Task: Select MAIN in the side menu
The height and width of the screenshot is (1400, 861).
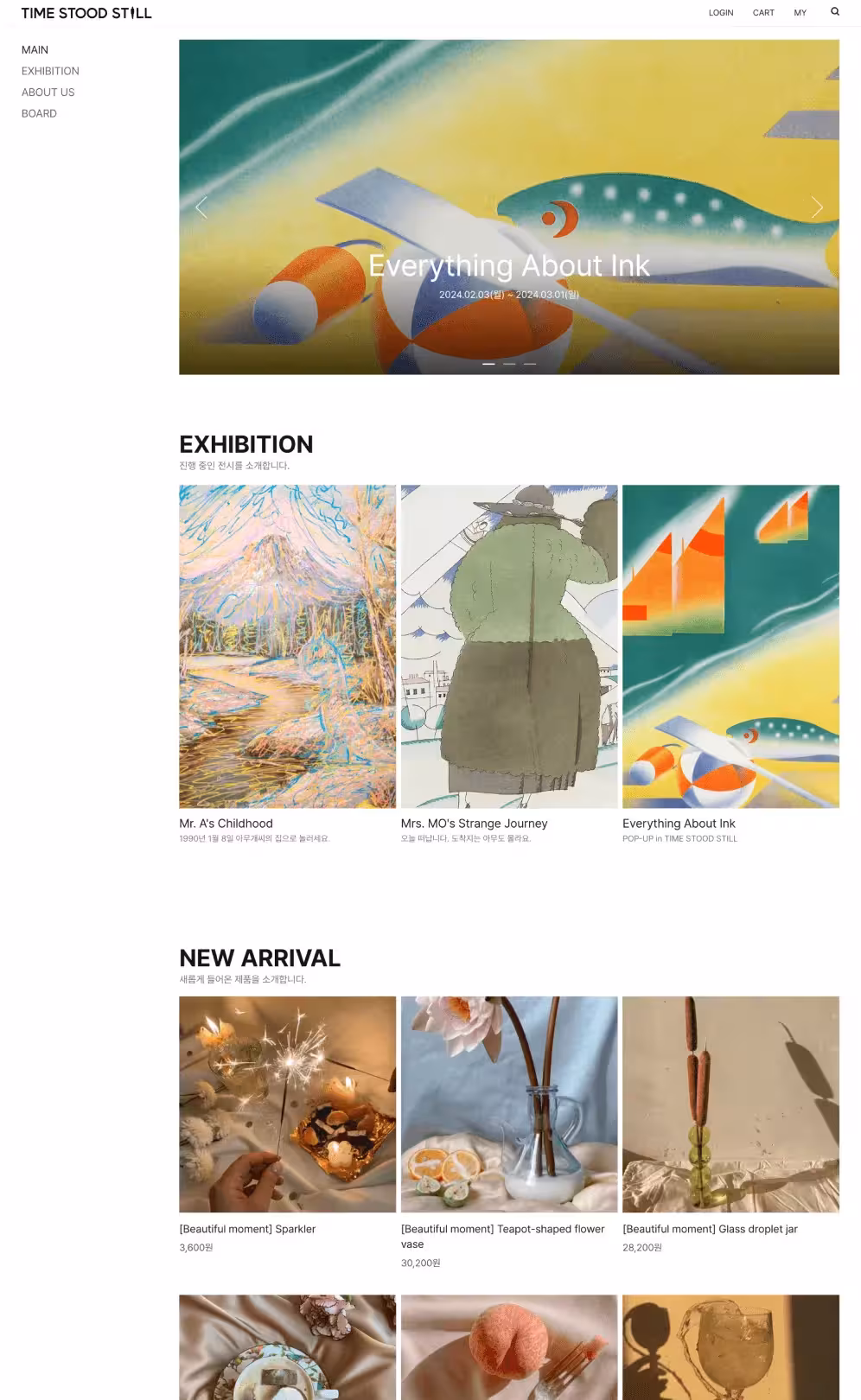Action: tap(35, 50)
